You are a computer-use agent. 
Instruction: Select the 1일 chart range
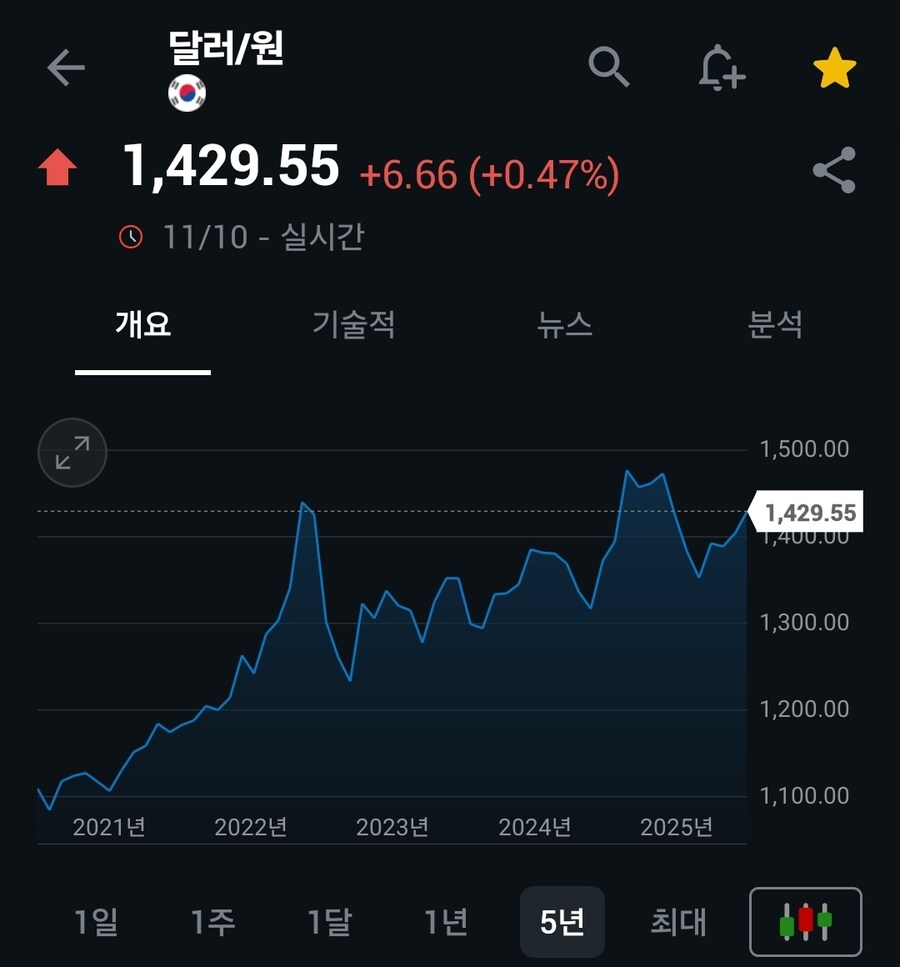[x=96, y=922]
